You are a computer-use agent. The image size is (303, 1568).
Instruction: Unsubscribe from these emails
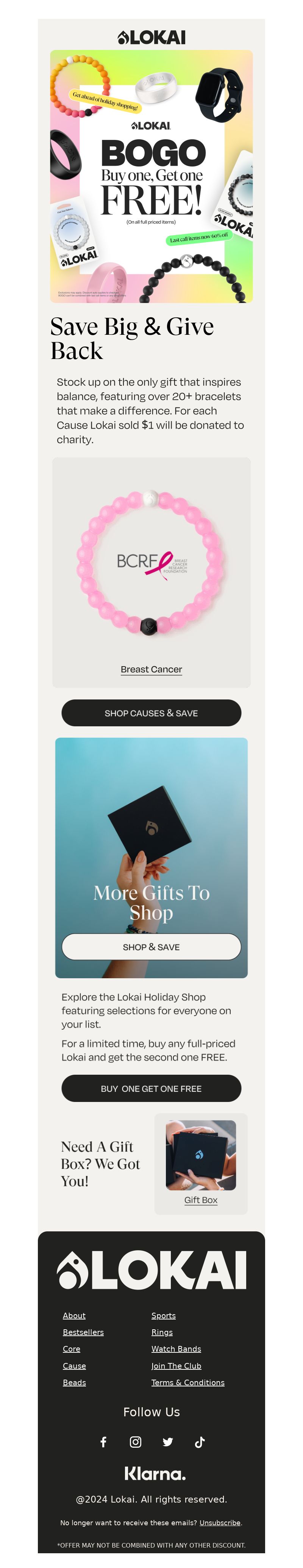coord(219,1522)
